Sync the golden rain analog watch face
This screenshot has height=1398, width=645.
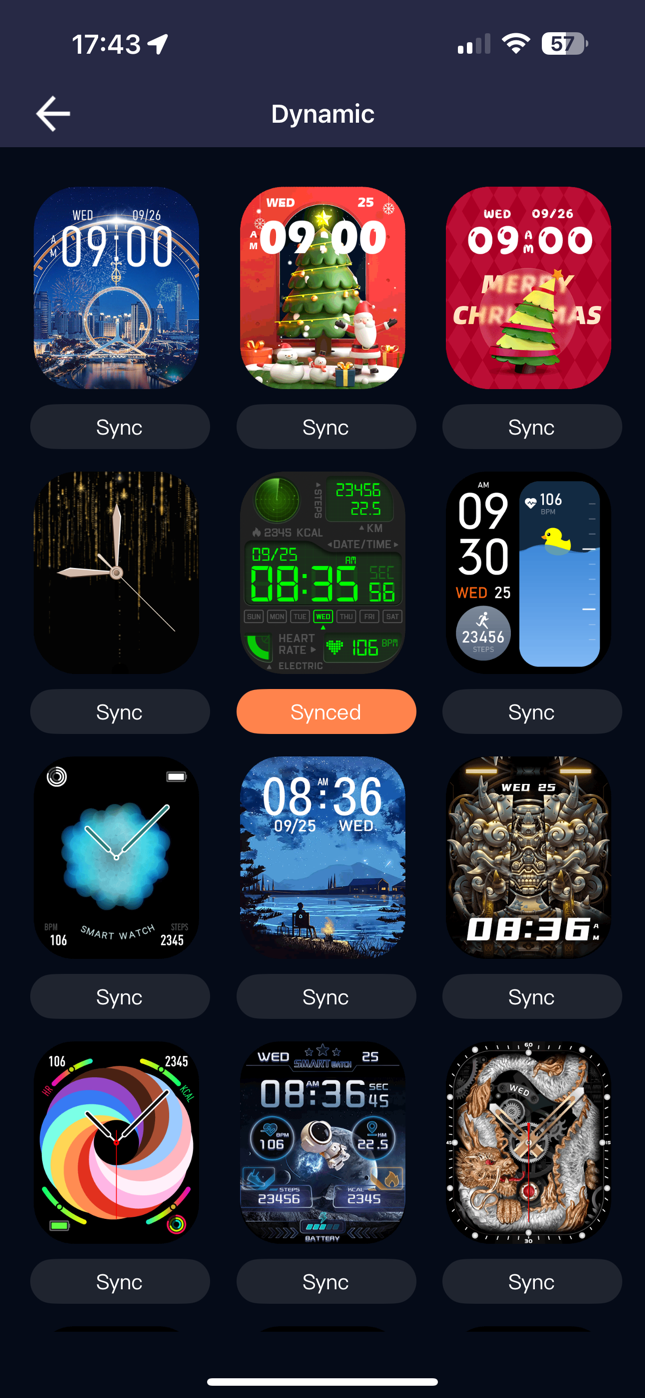[x=119, y=712]
